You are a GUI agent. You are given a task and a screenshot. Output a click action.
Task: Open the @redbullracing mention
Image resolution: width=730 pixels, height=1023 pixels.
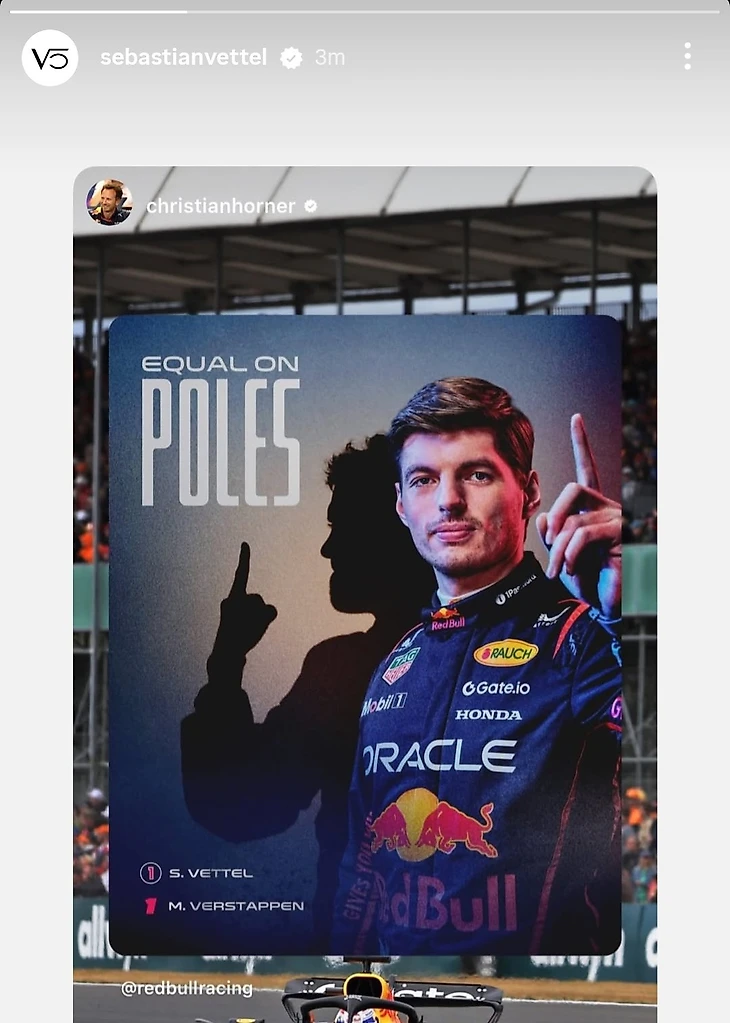187,988
